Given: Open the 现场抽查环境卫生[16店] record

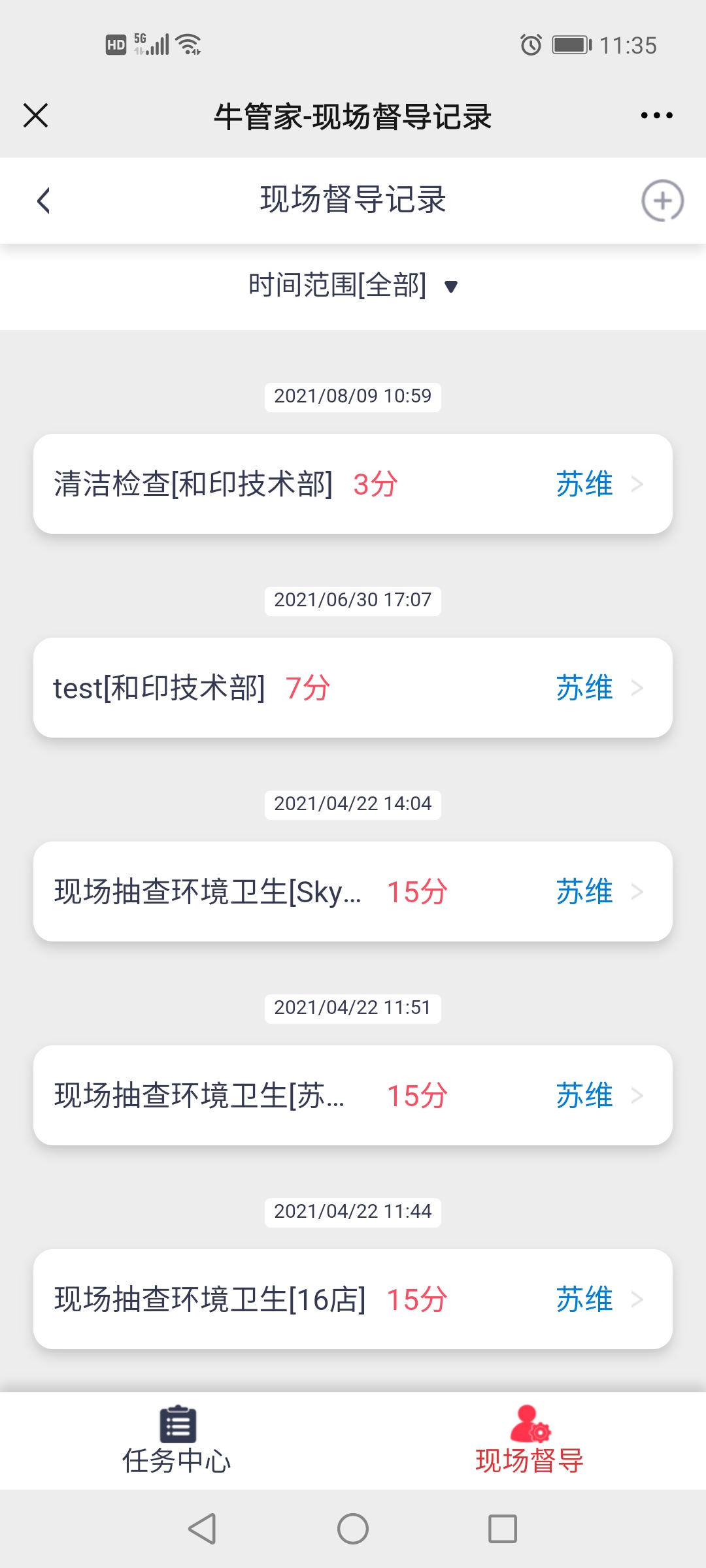Looking at the screenshot, I should (353, 1299).
